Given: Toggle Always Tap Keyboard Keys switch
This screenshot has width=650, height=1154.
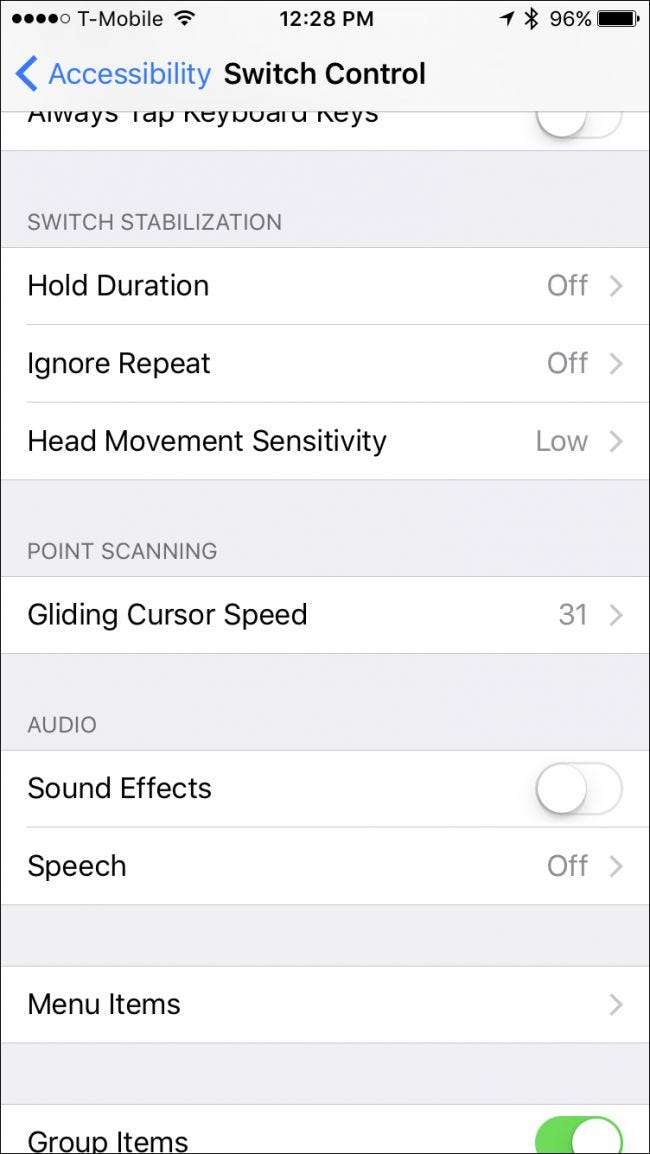Looking at the screenshot, I should pyautogui.click(x=578, y=122).
